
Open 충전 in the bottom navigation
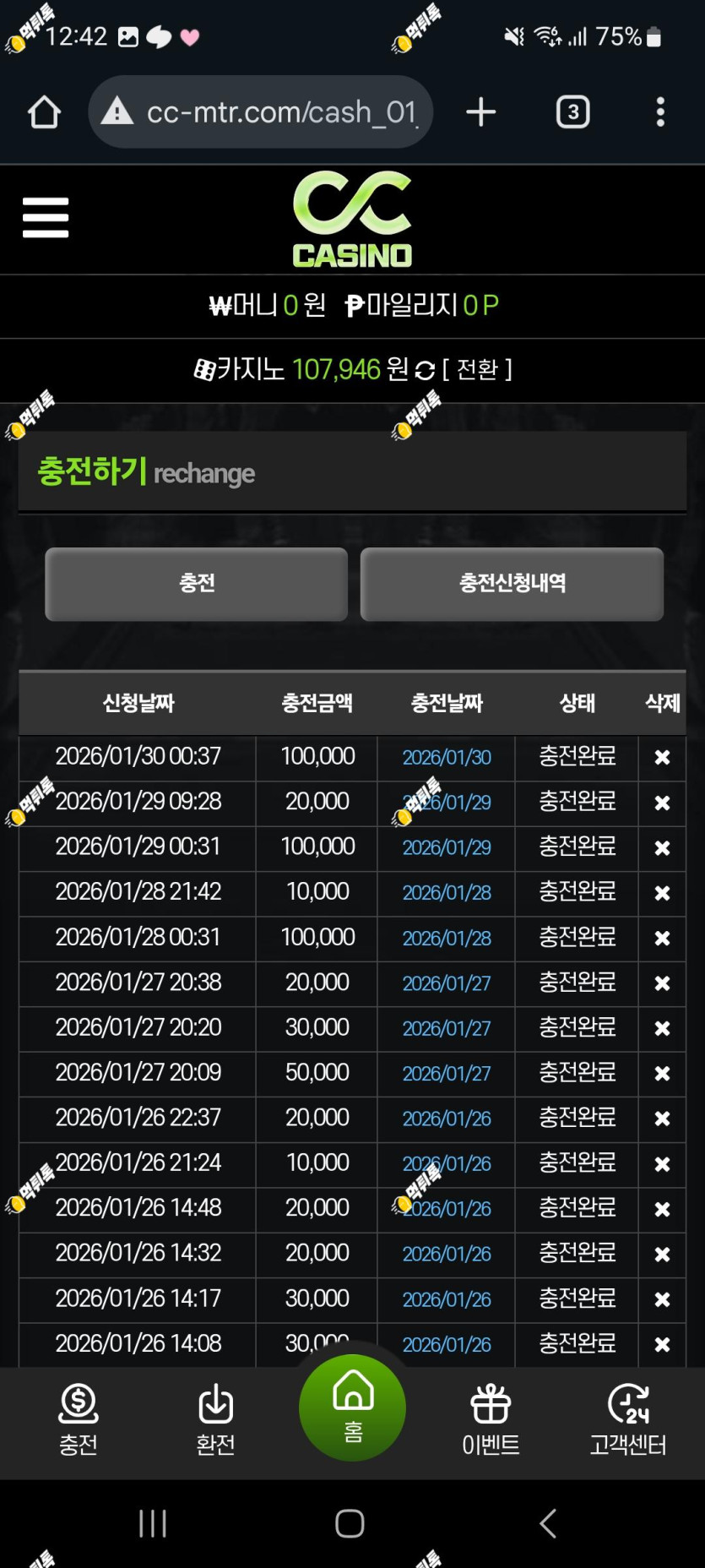click(79, 1420)
